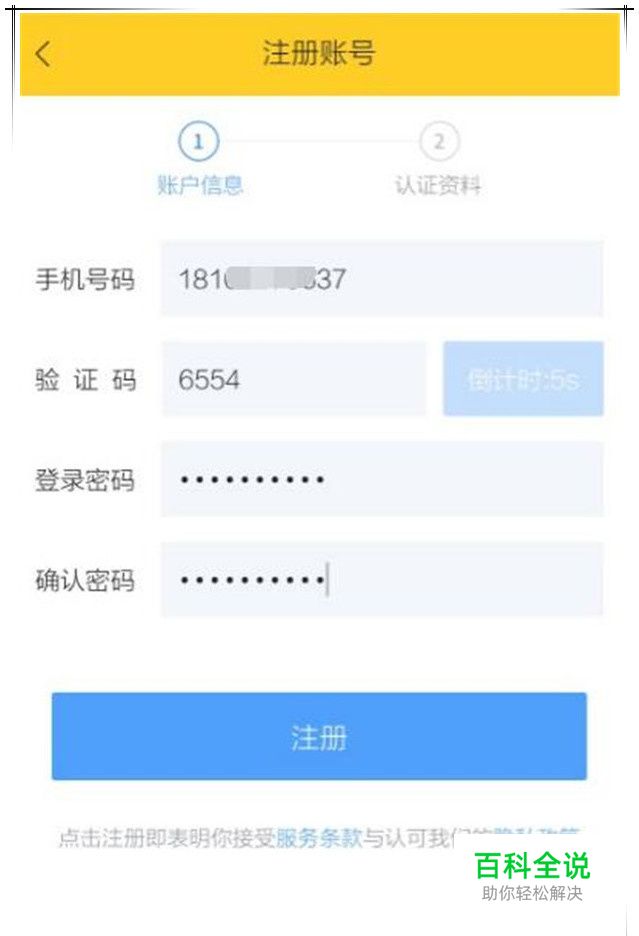
Task: Open the 服务条款 terms link
Action: click(x=319, y=838)
